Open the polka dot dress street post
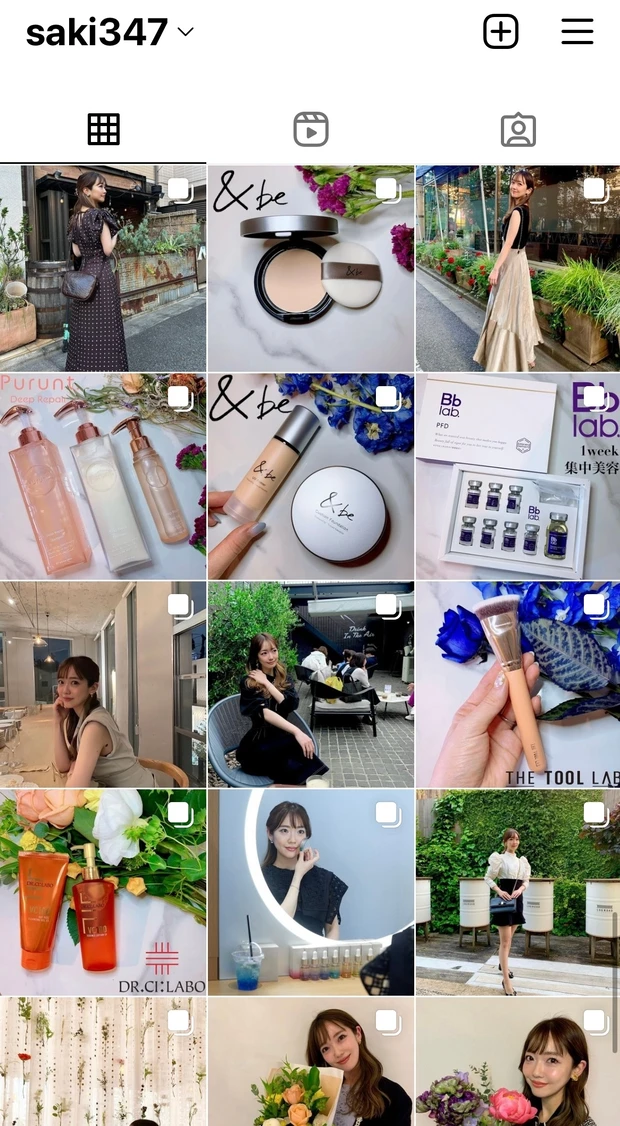The width and height of the screenshot is (620, 1126). coord(103,268)
